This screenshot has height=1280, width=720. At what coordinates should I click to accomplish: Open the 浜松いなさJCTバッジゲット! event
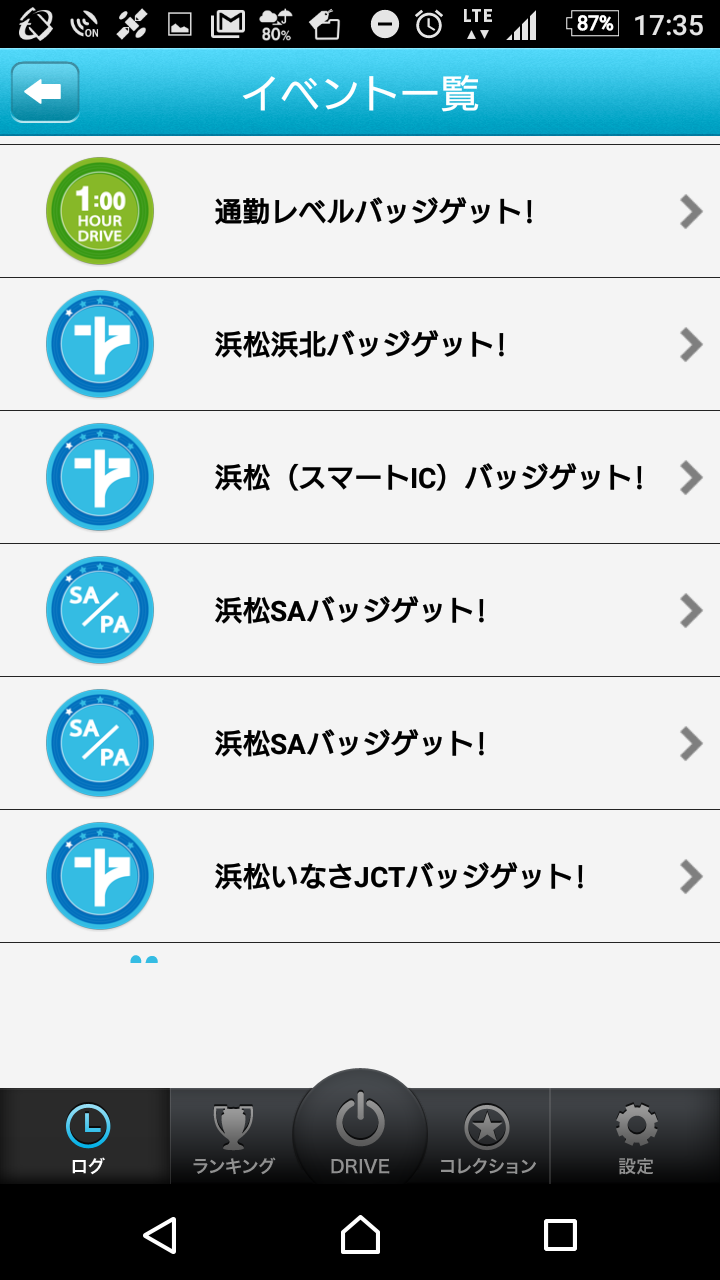point(360,876)
